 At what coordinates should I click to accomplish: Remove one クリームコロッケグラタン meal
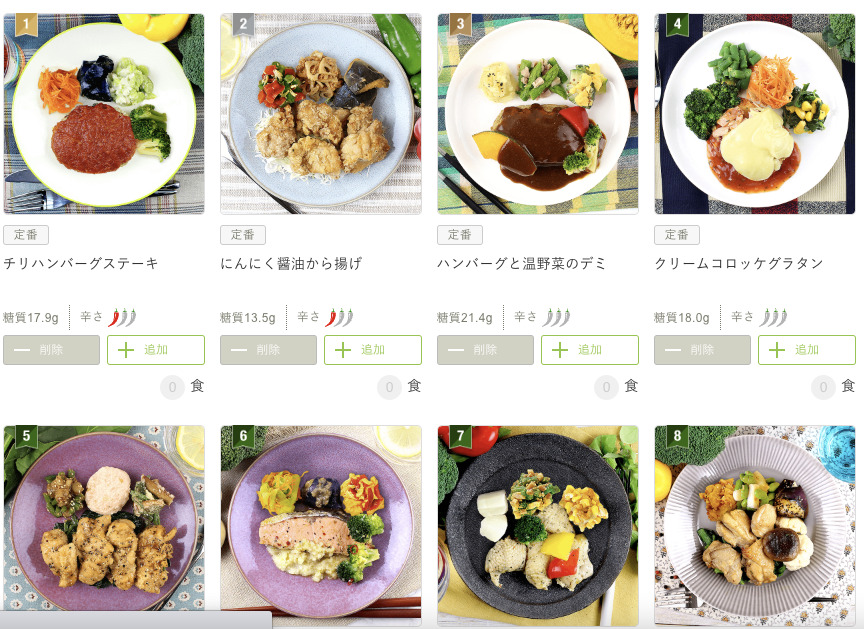click(x=702, y=350)
